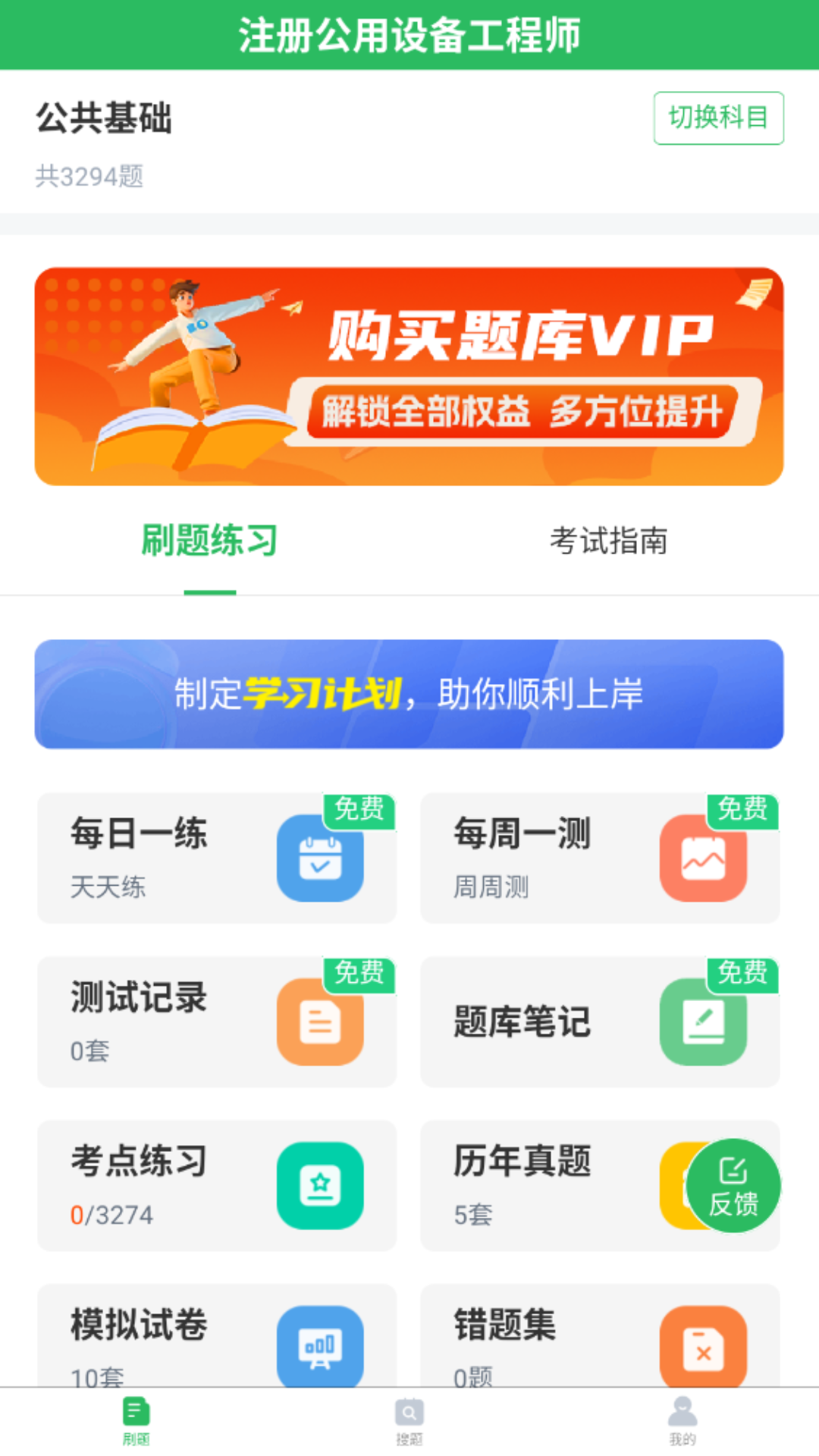The image size is (819, 1456).
Task: Open the 每日一练 card
Action: [216, 858]
